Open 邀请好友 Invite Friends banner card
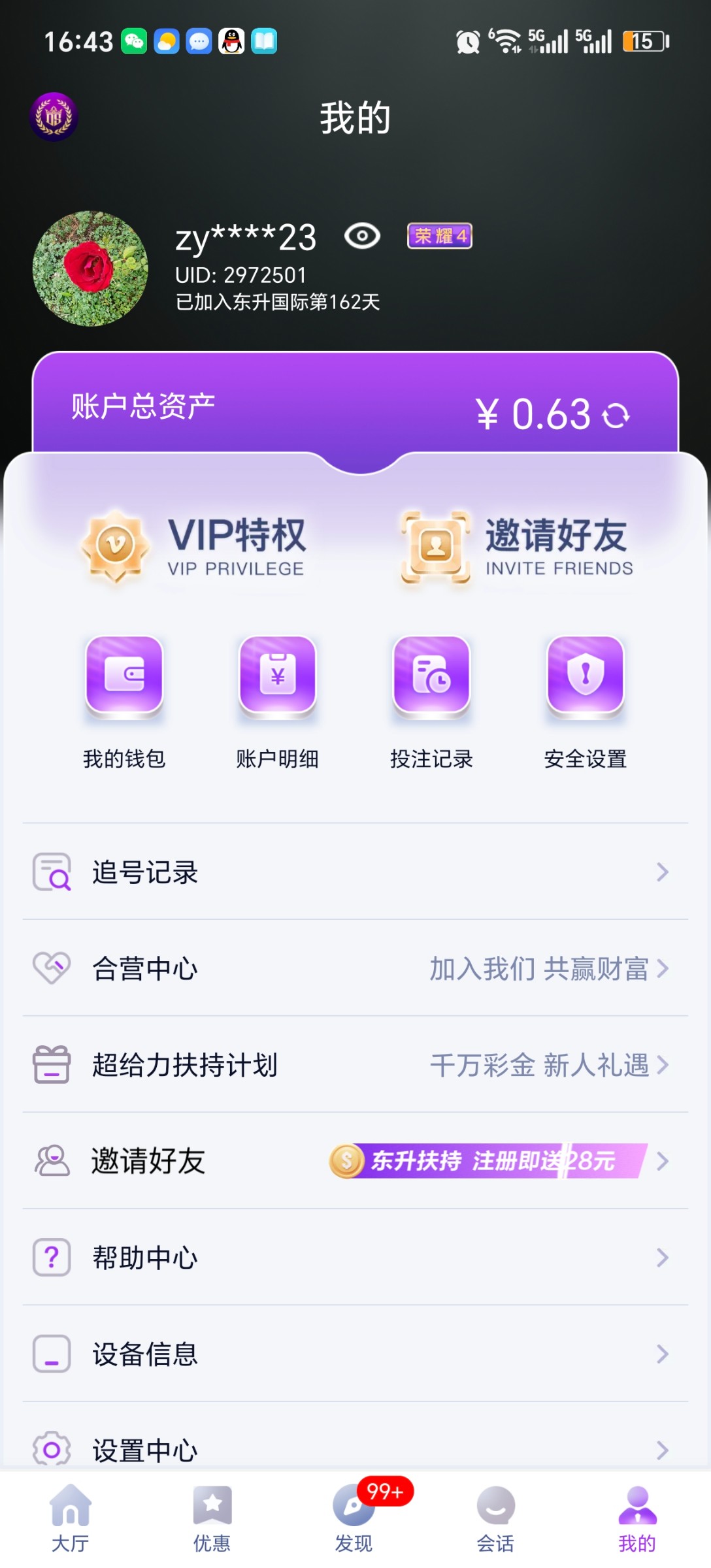The height and width of the screenshot is (1568, 711). [518, 546]
